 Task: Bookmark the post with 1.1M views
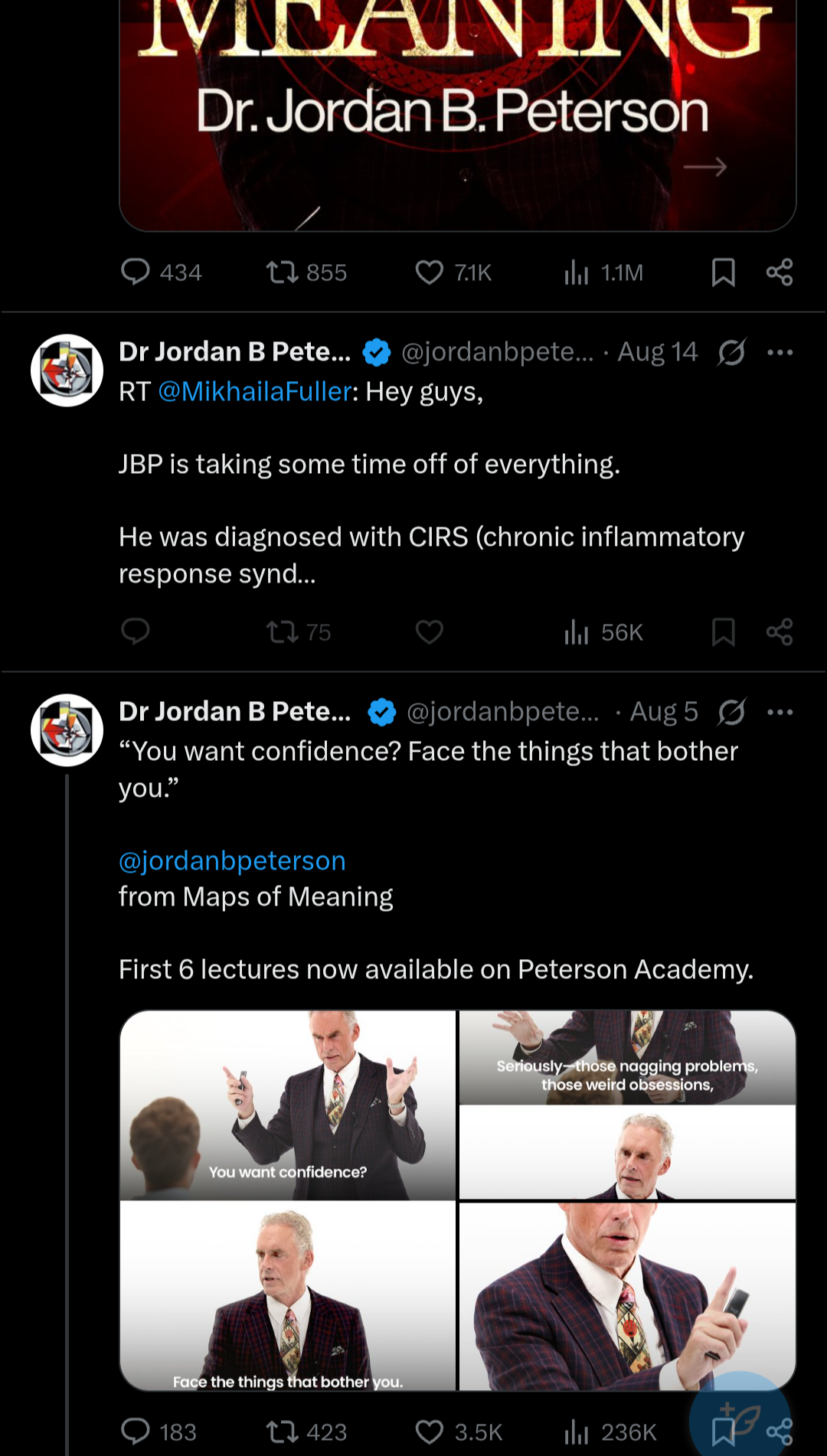point(723,272)
